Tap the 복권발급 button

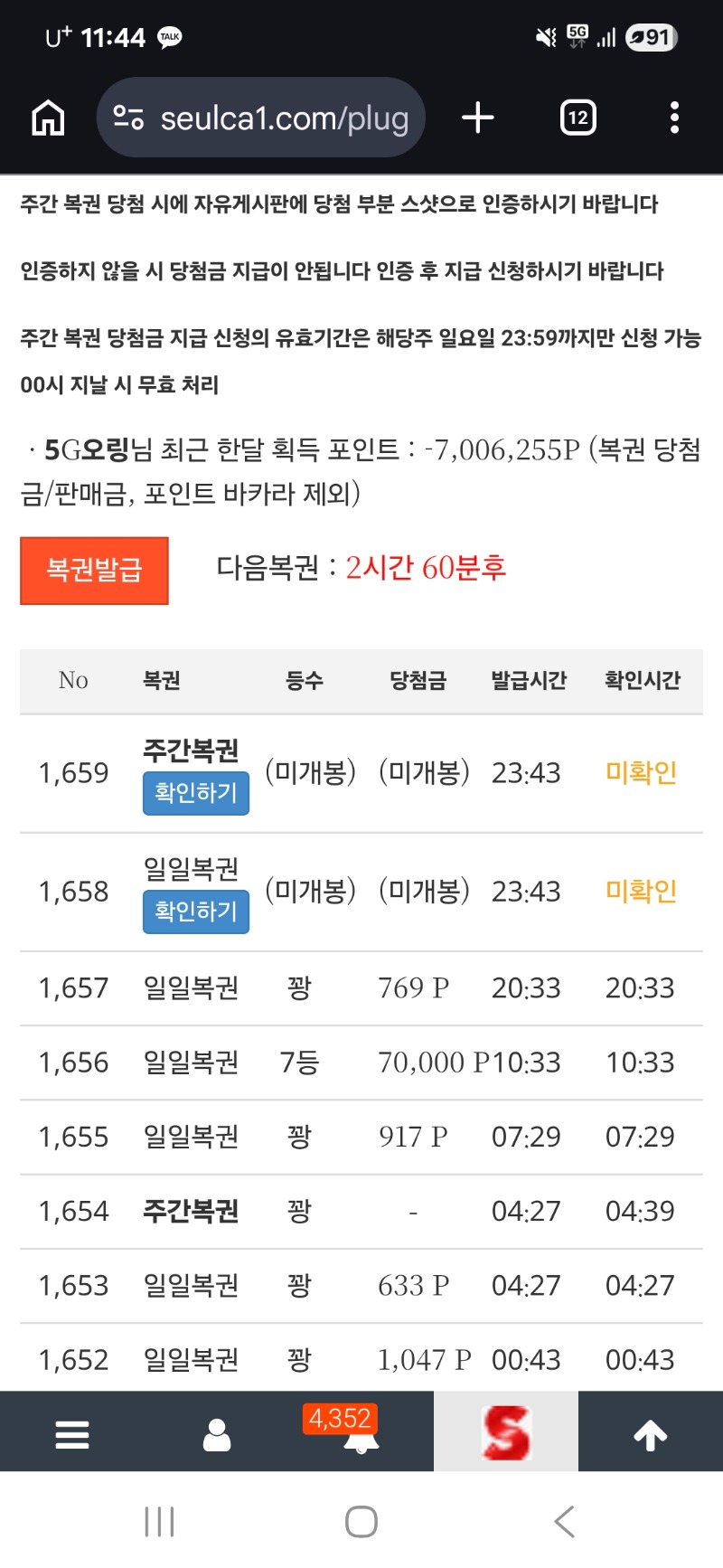click(x=94, y=571)
